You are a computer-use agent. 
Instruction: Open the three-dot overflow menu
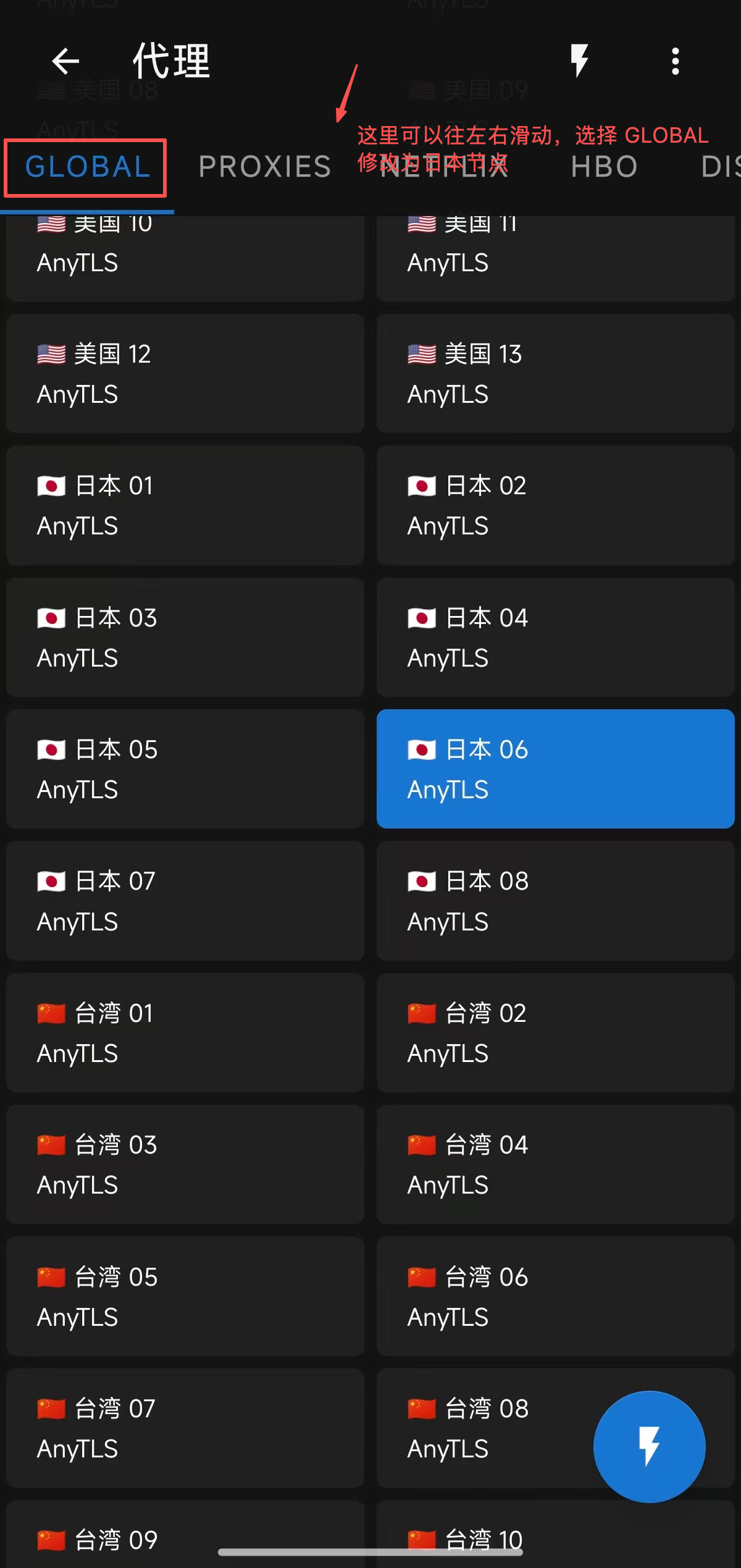click(675, 61)
